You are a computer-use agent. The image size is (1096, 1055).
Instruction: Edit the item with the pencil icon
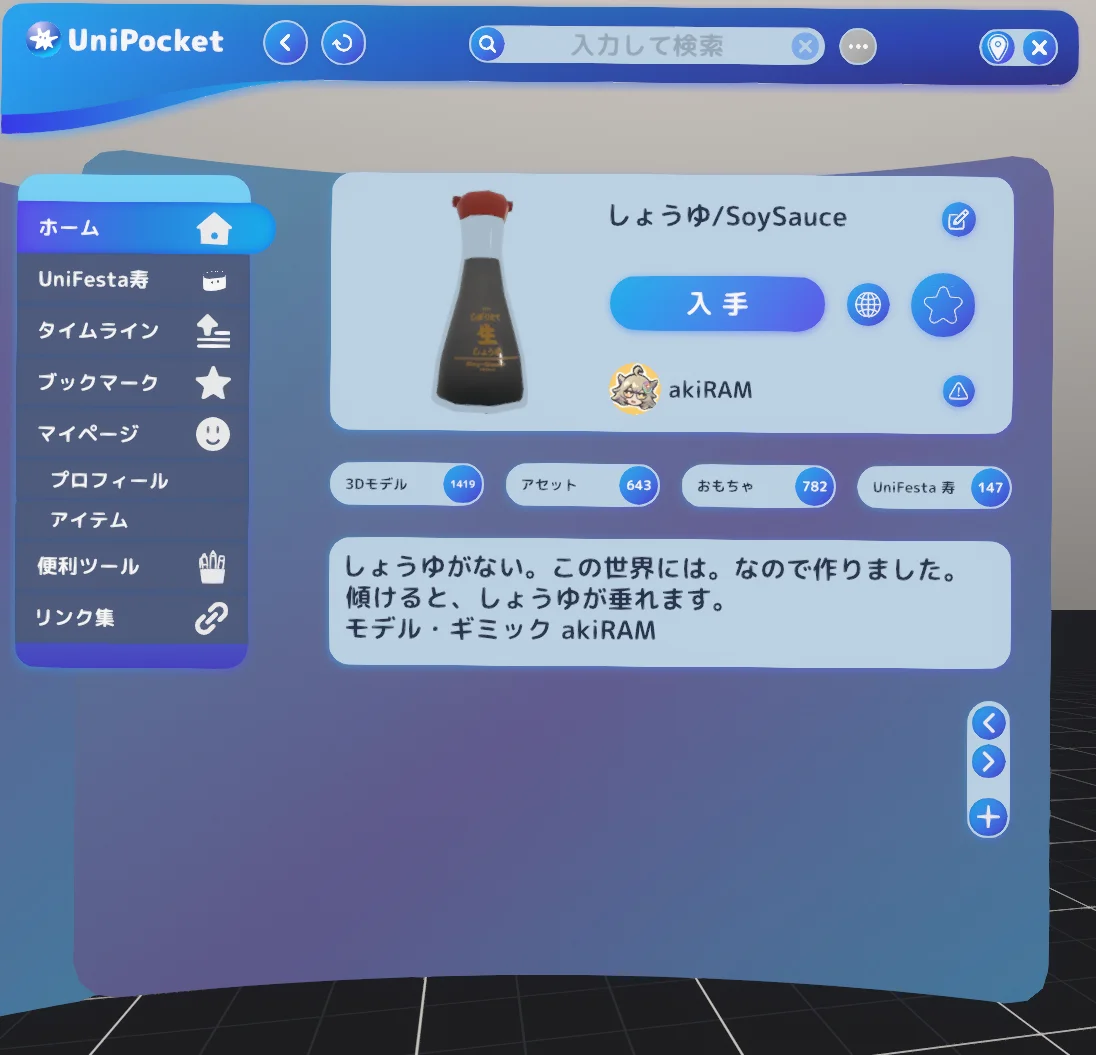pos(958,220)
